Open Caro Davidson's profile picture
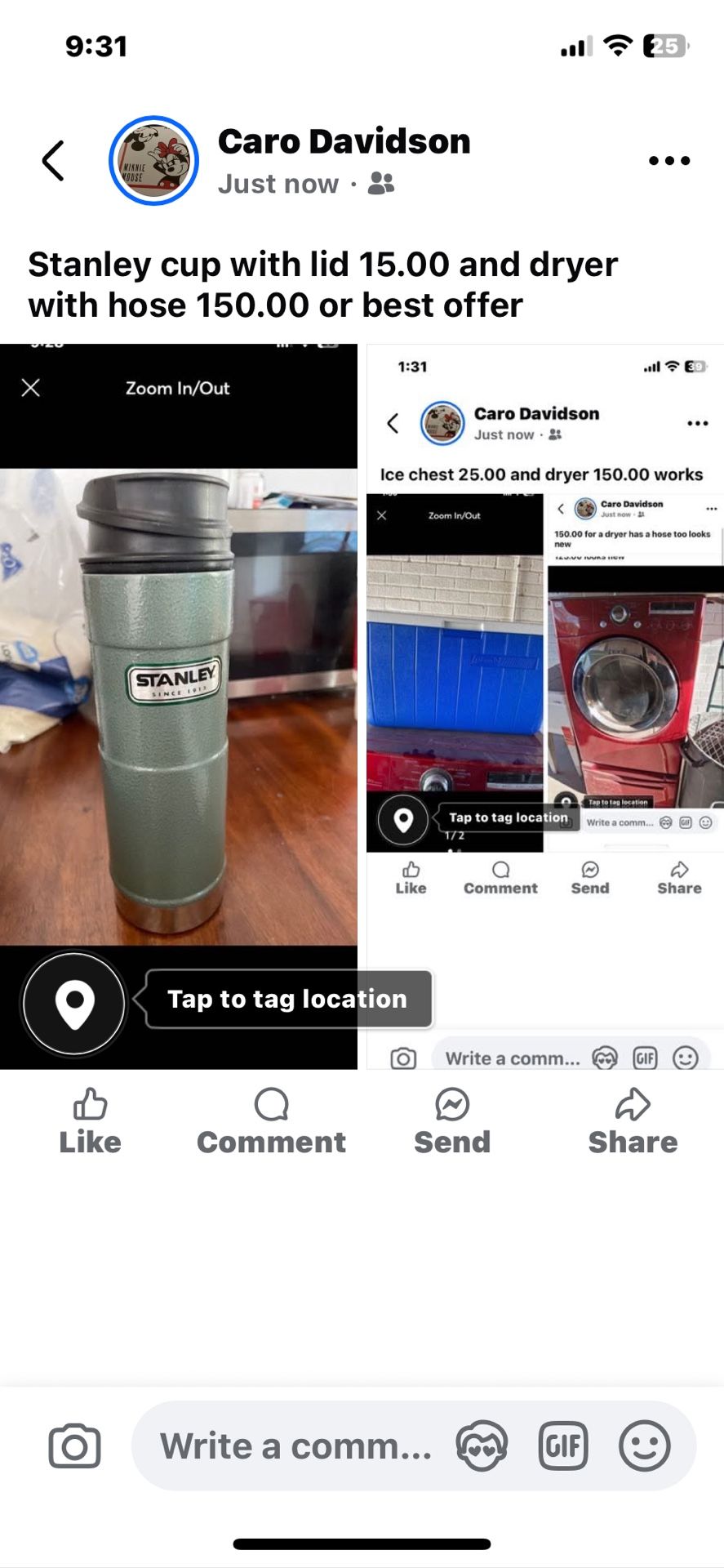Viewport: 724px width, 1568px height. coord(154,160)
